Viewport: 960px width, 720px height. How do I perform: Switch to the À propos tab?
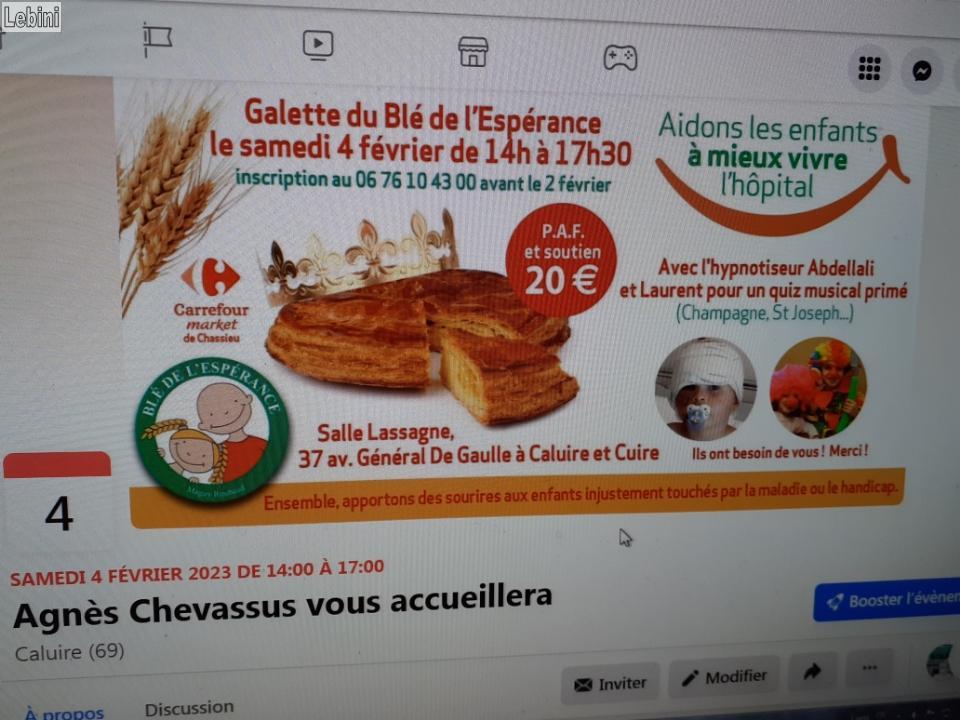coord(64,712)
